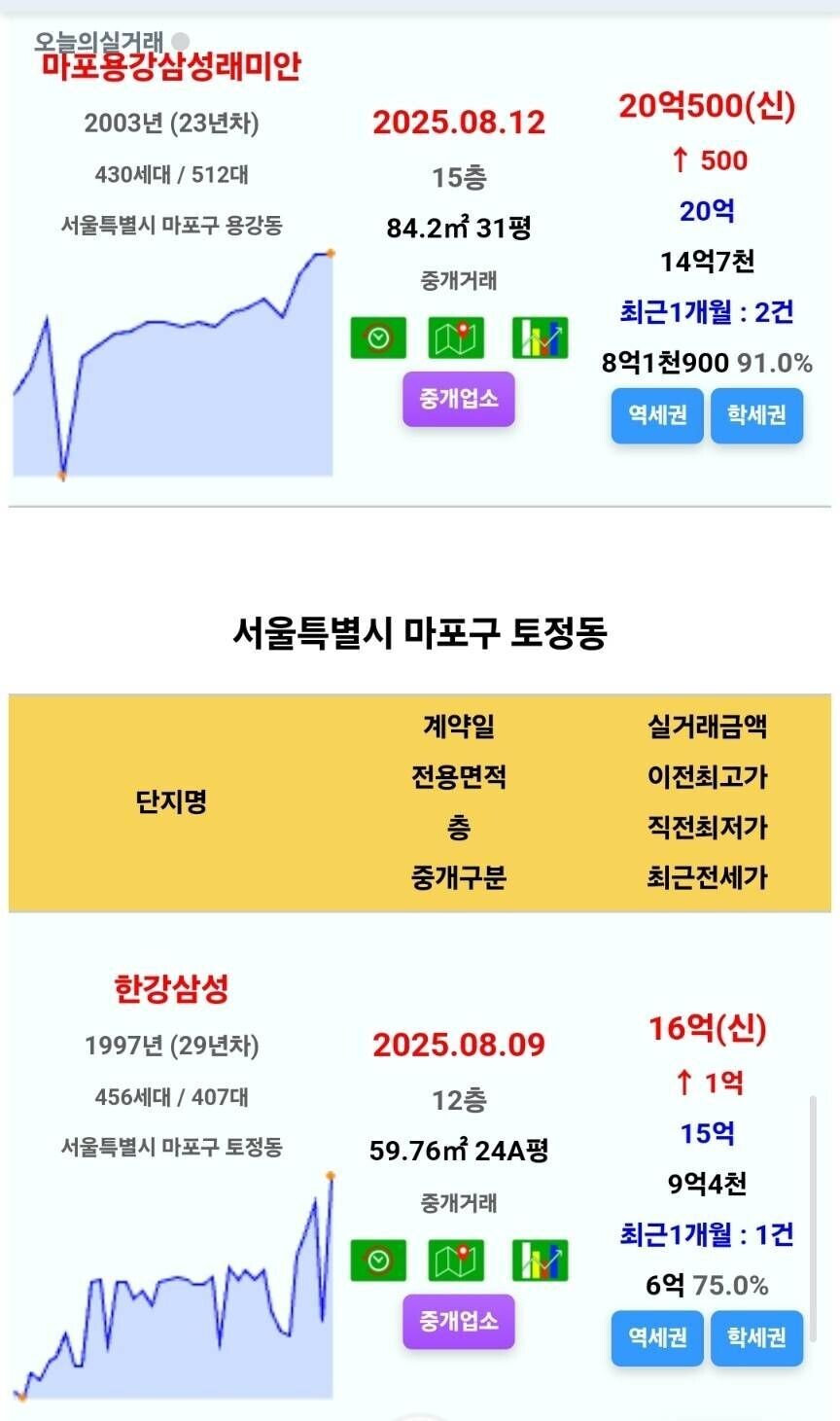Viewport: 840px width, 1421px height.
Task: Click the 역세권 button for 마포용강삼성래미안
Action: pyautogui.click(x=656, y=415)
